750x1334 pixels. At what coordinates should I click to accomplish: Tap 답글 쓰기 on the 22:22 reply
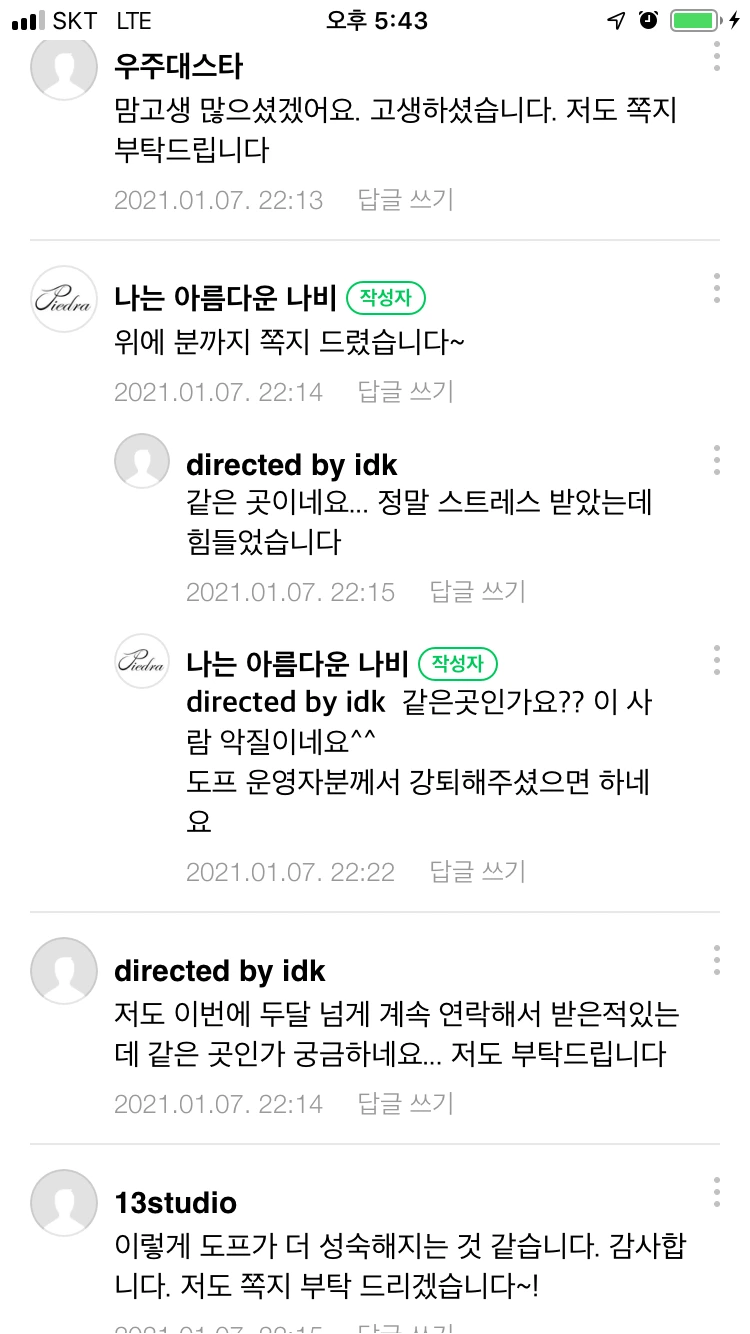[x=478, y=872]
